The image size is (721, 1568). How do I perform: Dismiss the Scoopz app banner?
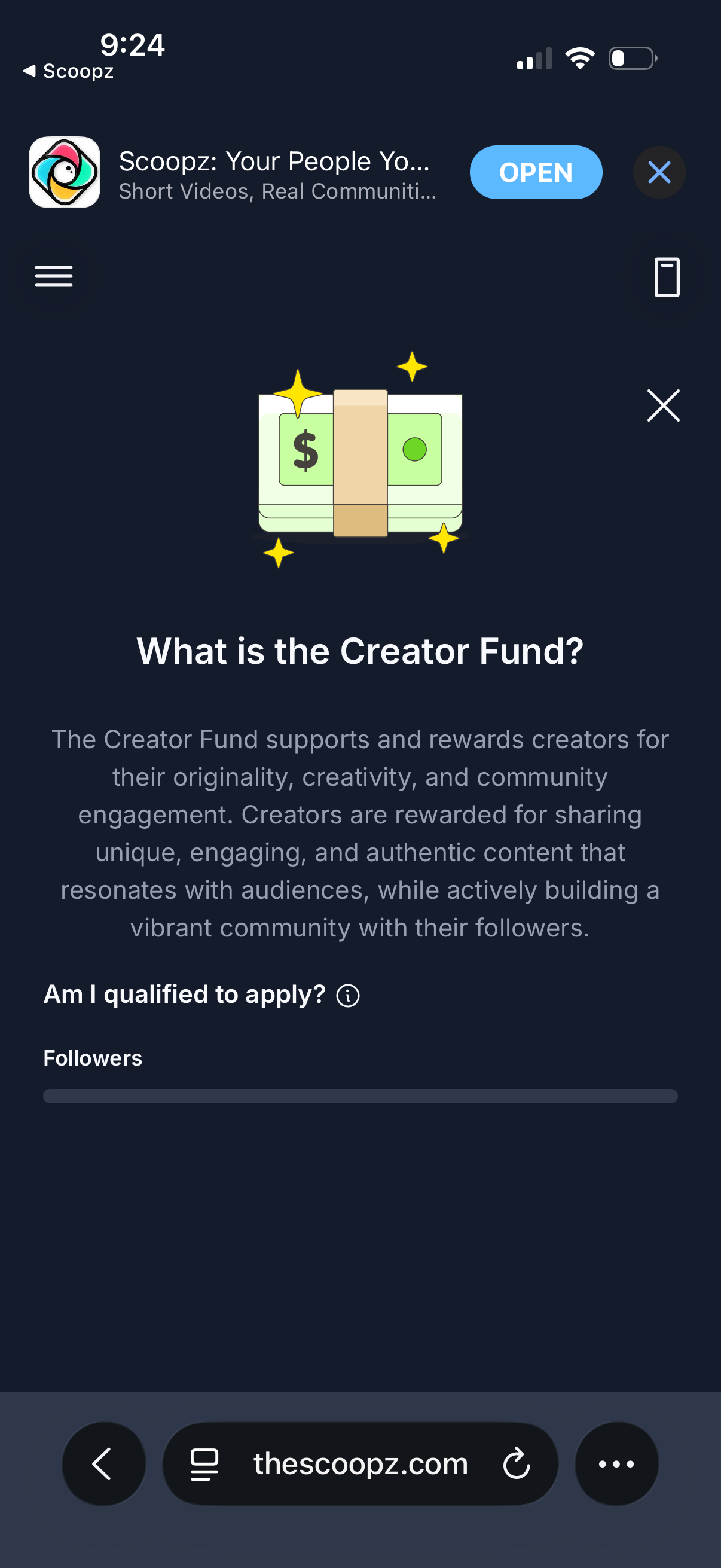point(659,172)
